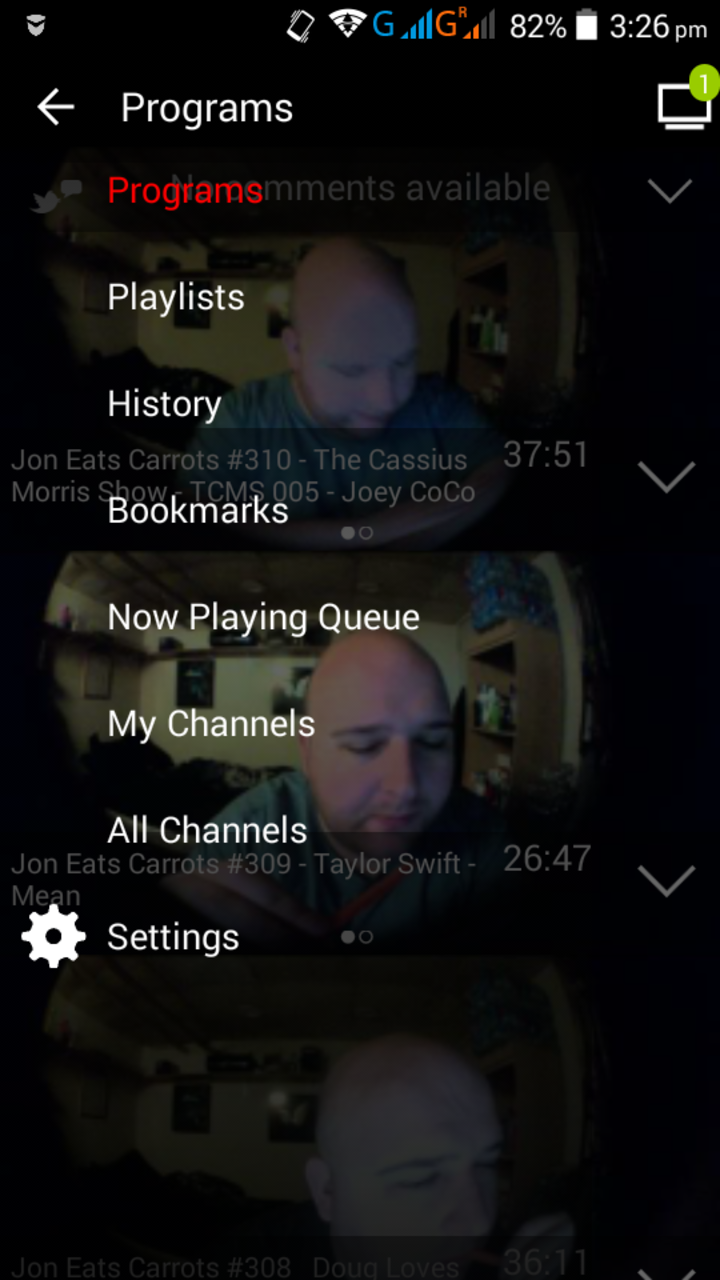Go to My Channels
This screenshot has height=1280, width=720.
tap(211, 724)
